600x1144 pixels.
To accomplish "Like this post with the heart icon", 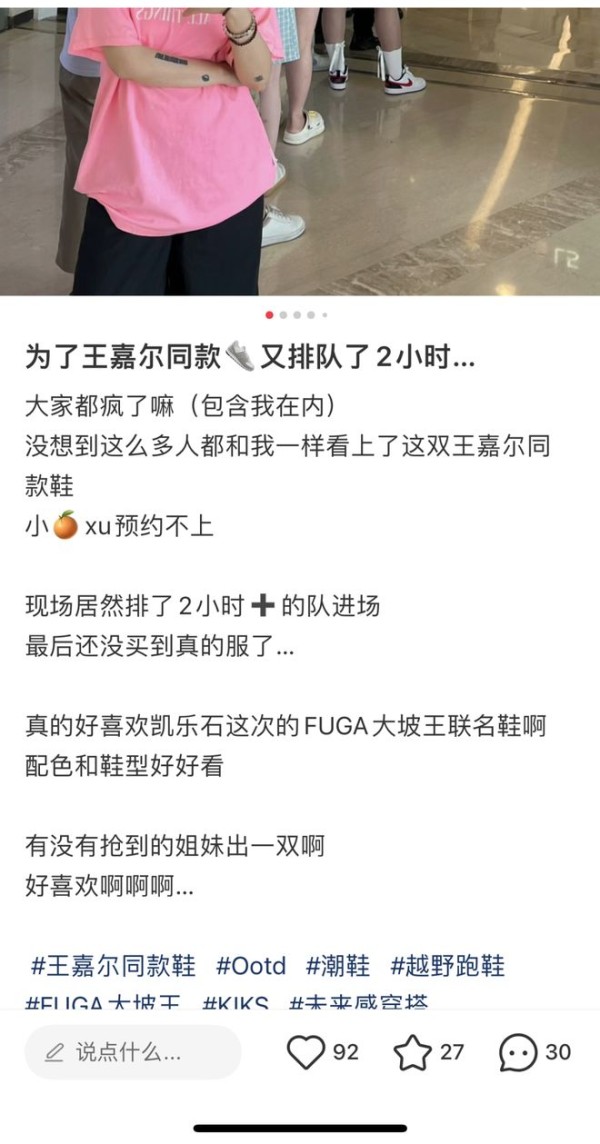I will click(305, 1053).
